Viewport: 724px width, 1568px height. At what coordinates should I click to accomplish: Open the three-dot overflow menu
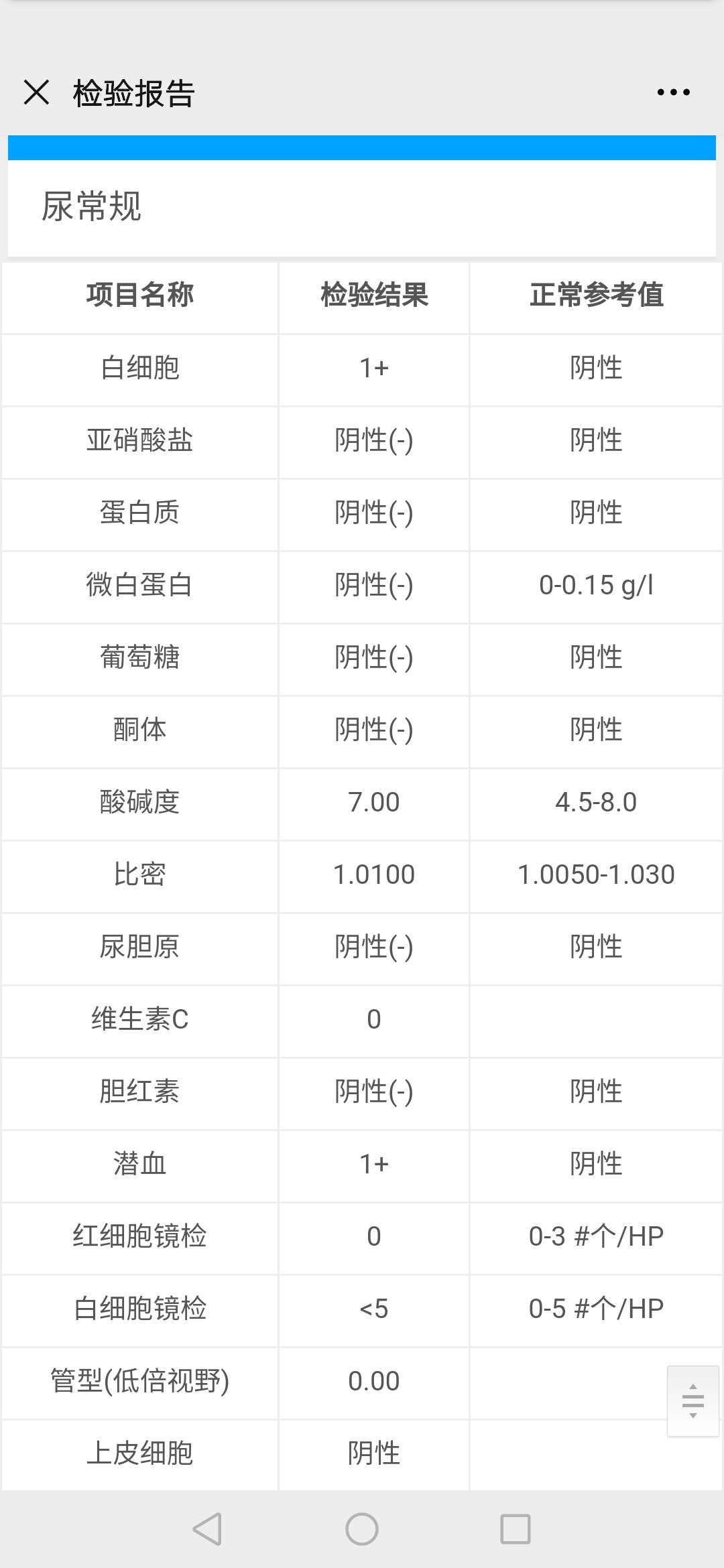[673, 92]
